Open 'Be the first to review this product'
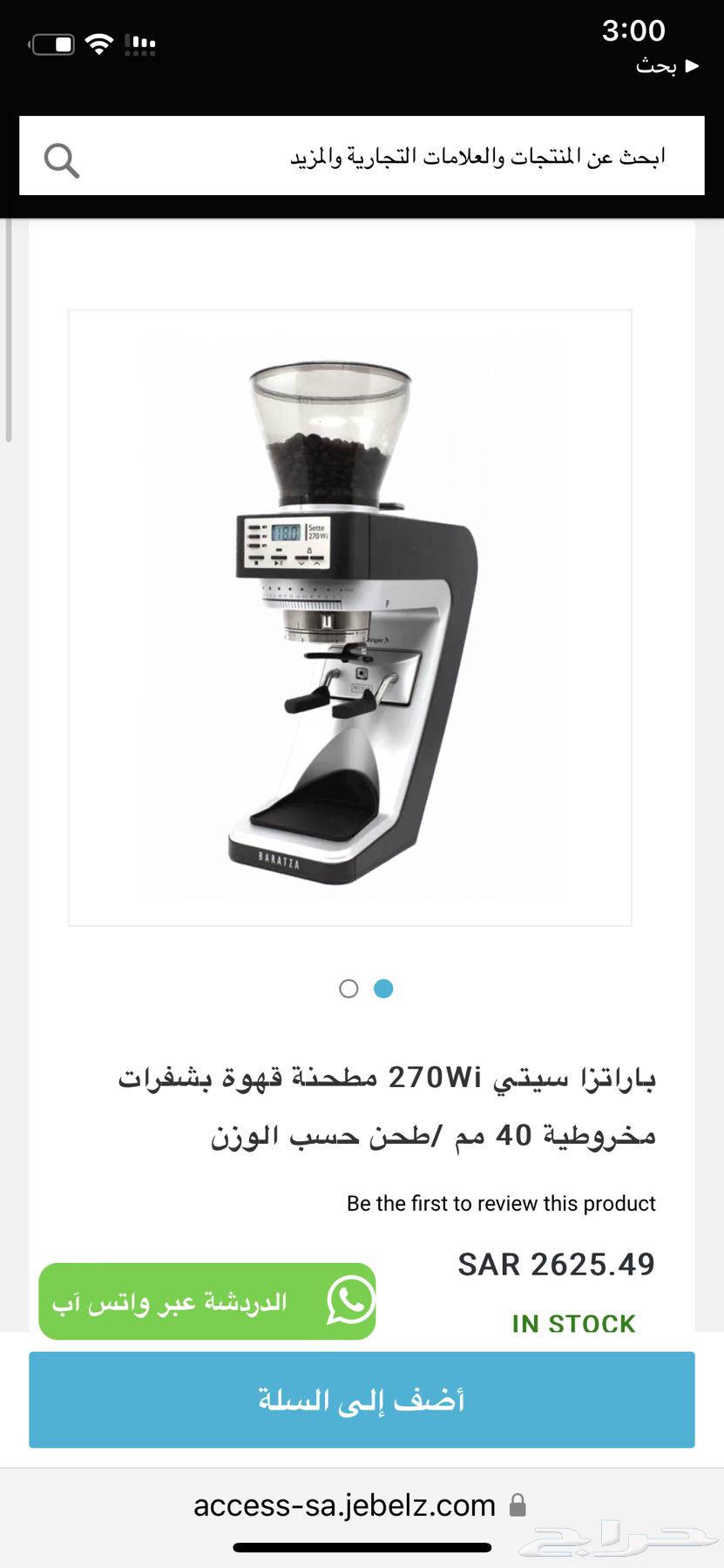Screen dimensions: 724x1568 pyautogui.click(x=501, y=1203)
